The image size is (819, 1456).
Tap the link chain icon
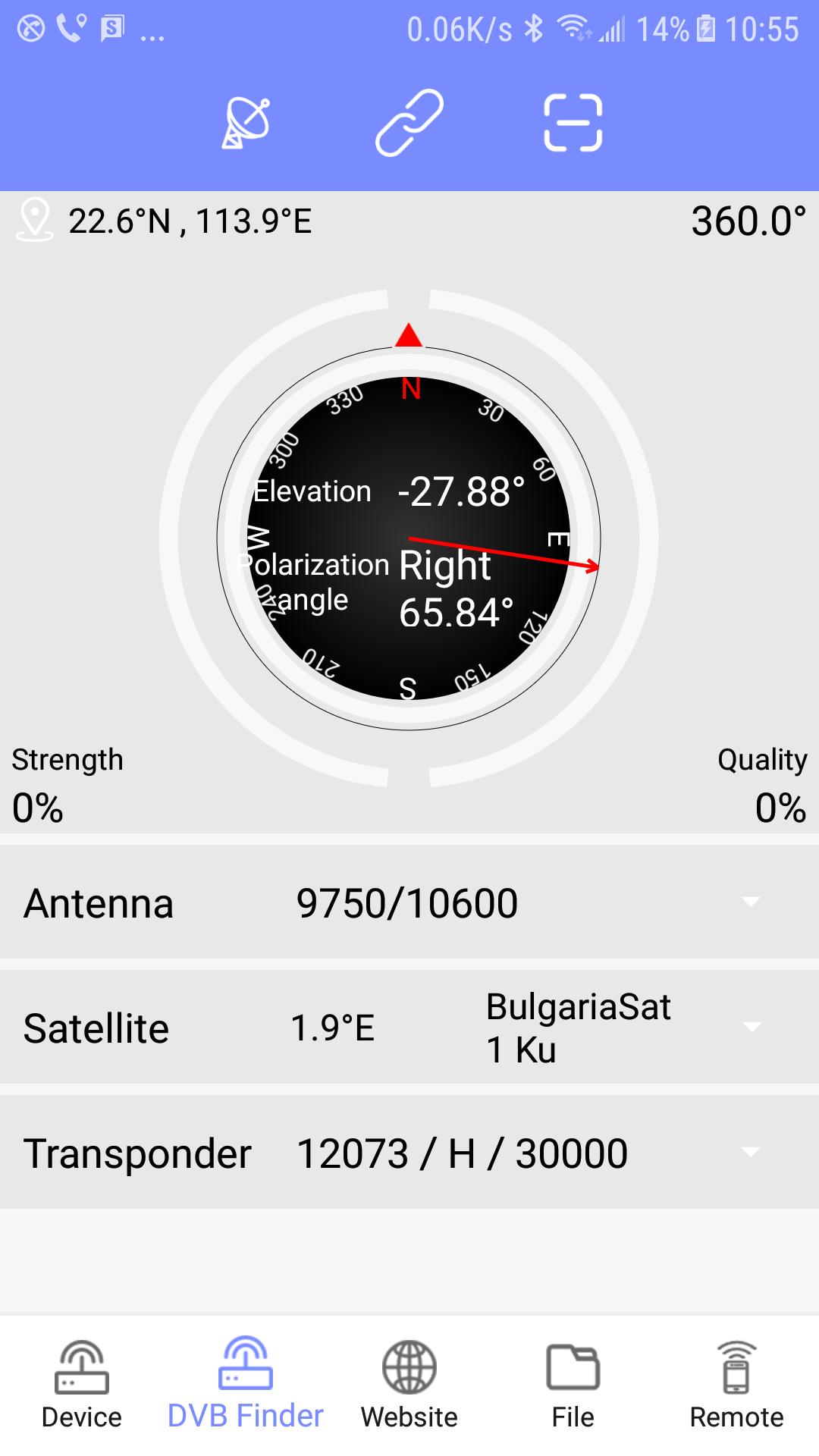pos(409,123)
